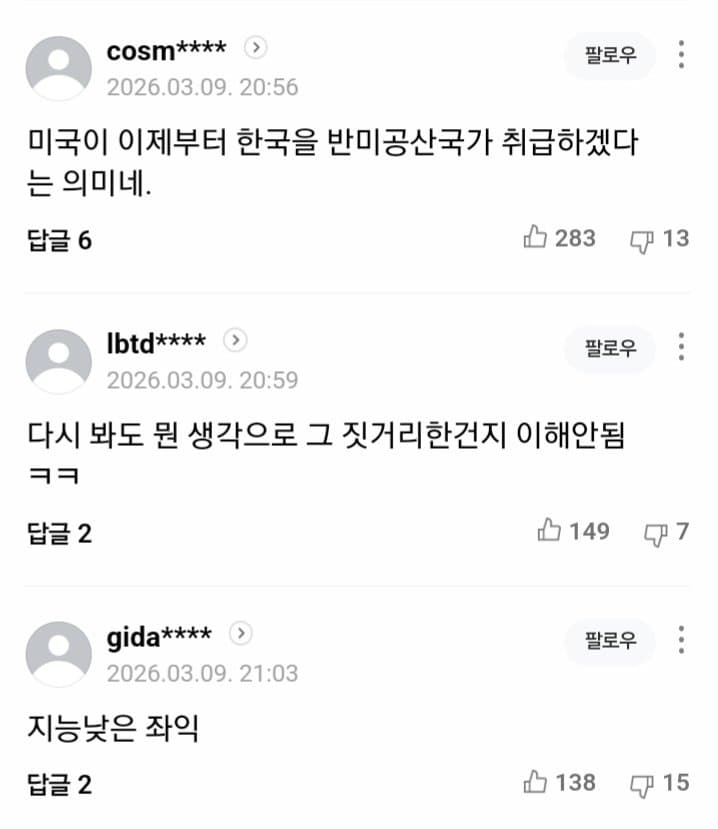
Task: Follow user gida****
Action: point(610,642)
